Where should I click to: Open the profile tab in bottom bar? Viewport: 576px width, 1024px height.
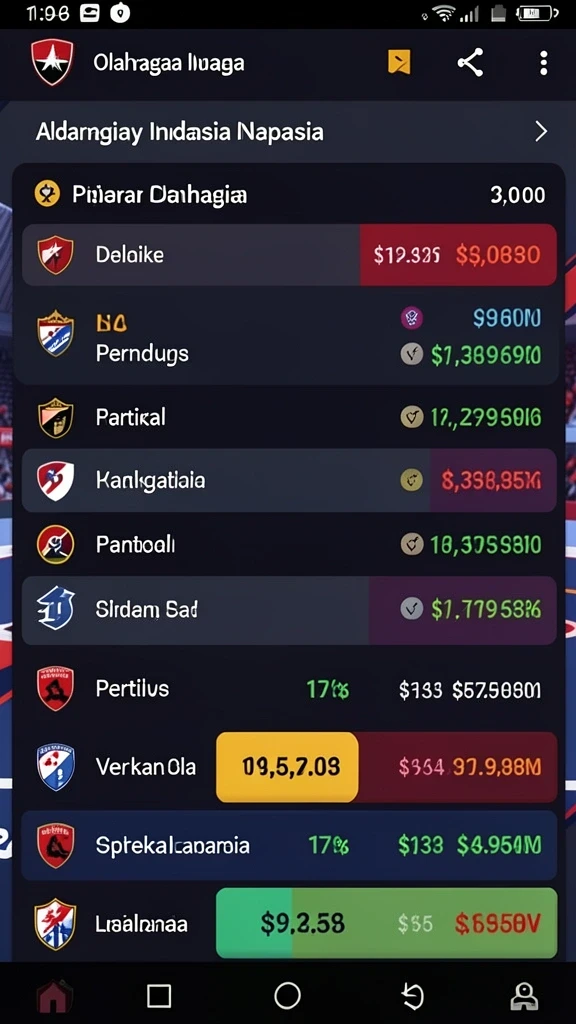(524, 997)
